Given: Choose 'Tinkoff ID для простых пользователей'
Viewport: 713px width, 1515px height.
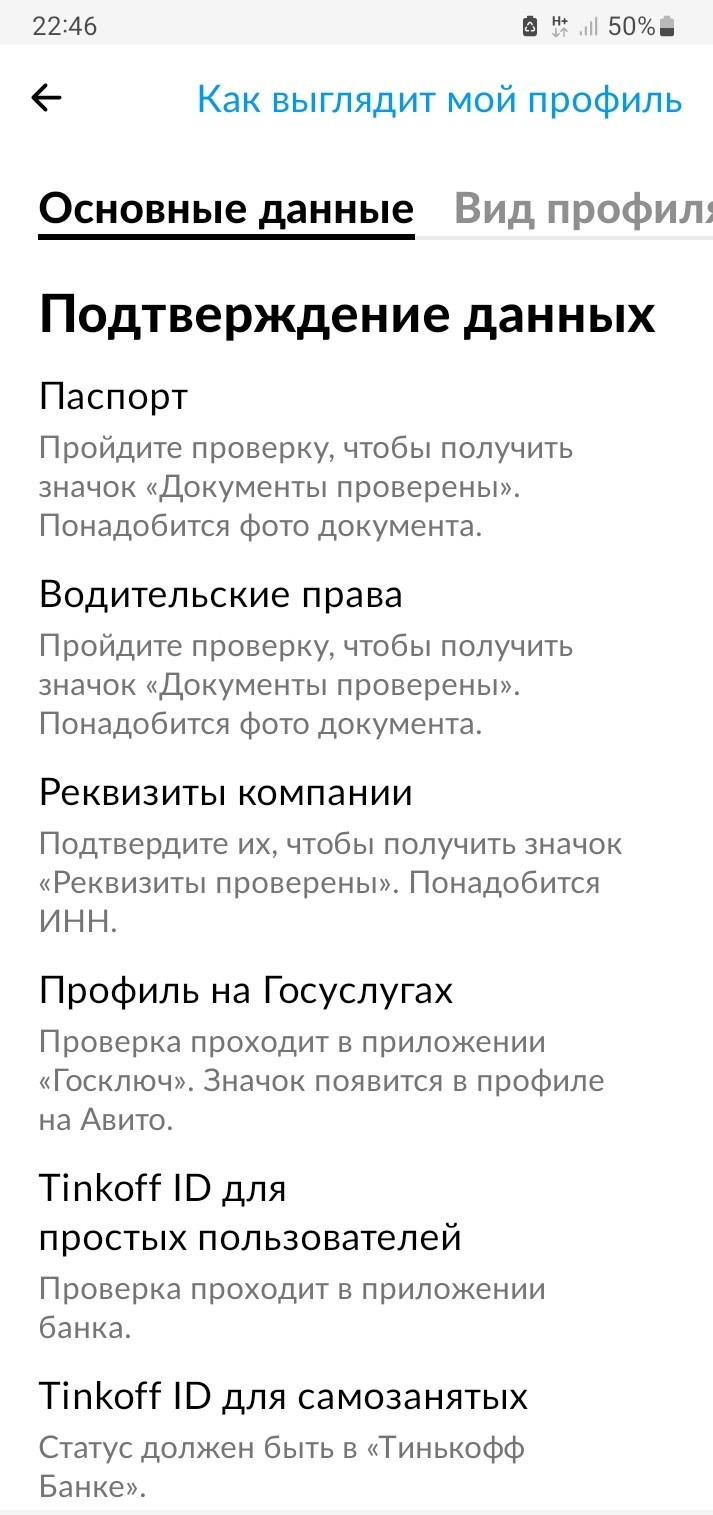Looking at the screenshot, I should click(356, 1256).
